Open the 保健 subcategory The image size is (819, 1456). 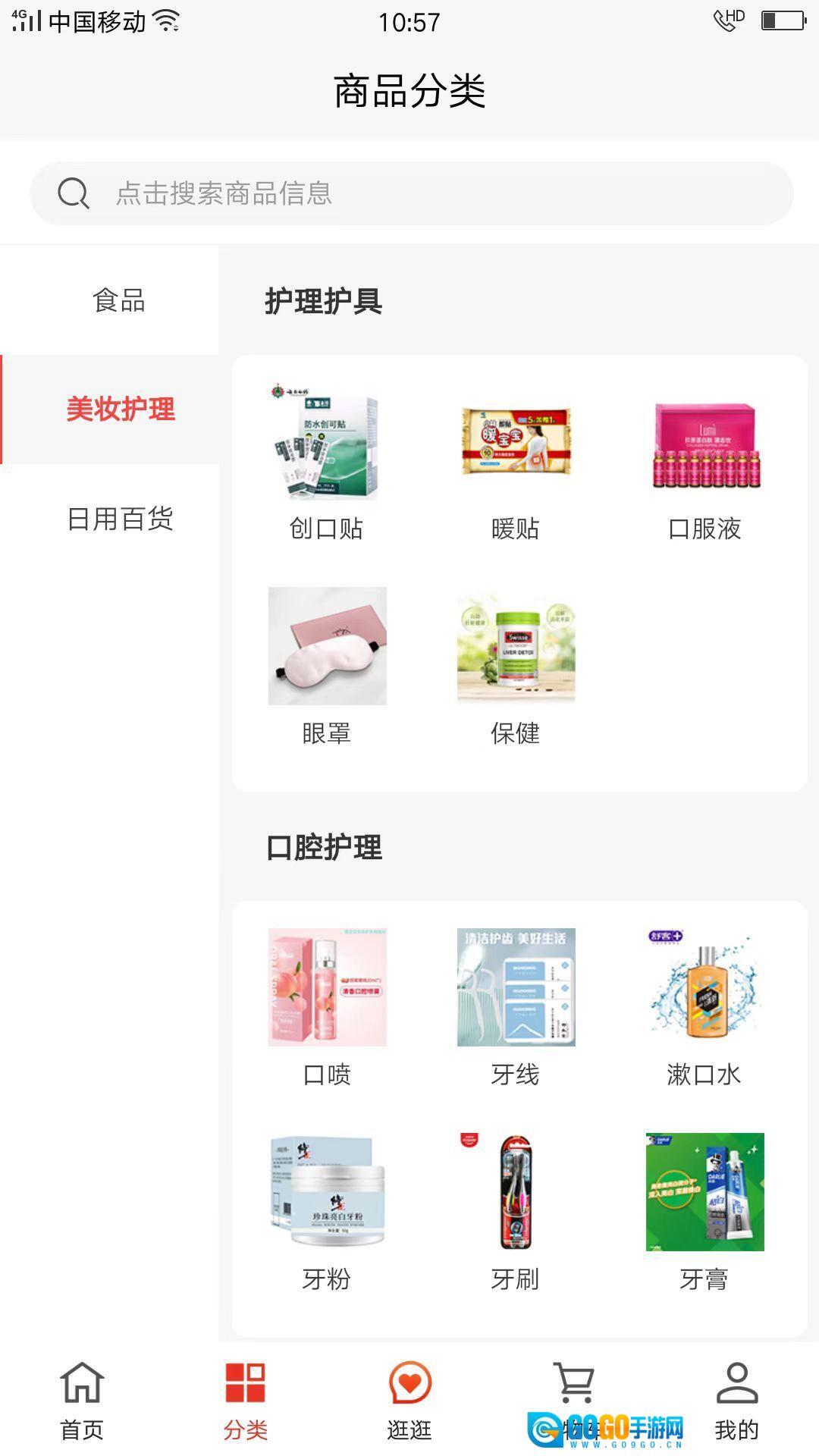tap(516, 665)
